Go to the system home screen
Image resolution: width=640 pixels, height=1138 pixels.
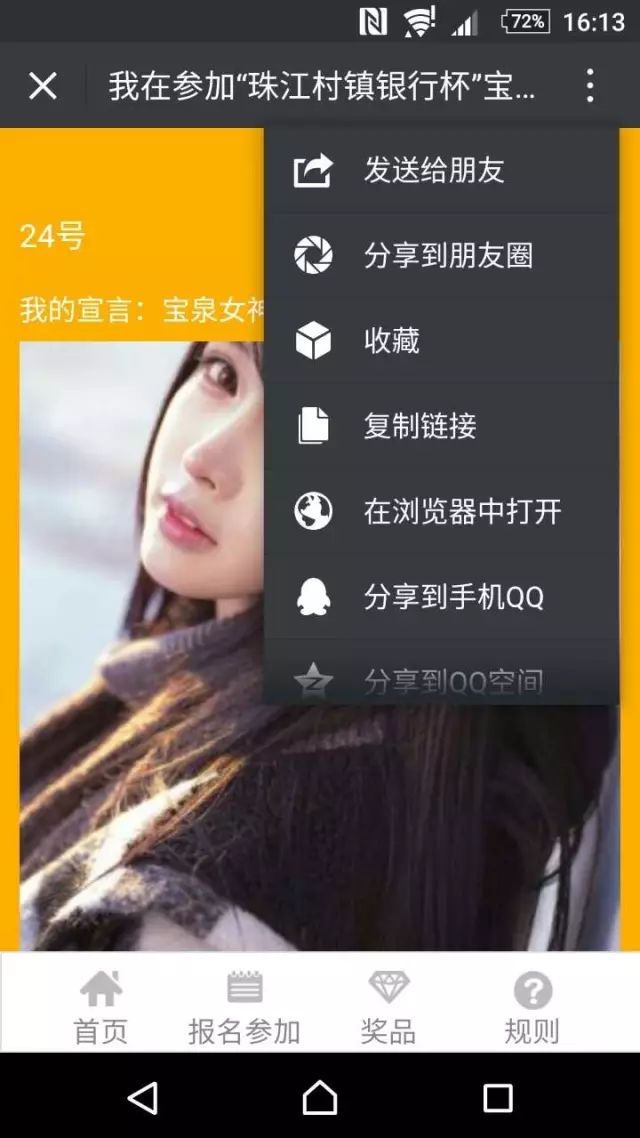coord(320,1097)
